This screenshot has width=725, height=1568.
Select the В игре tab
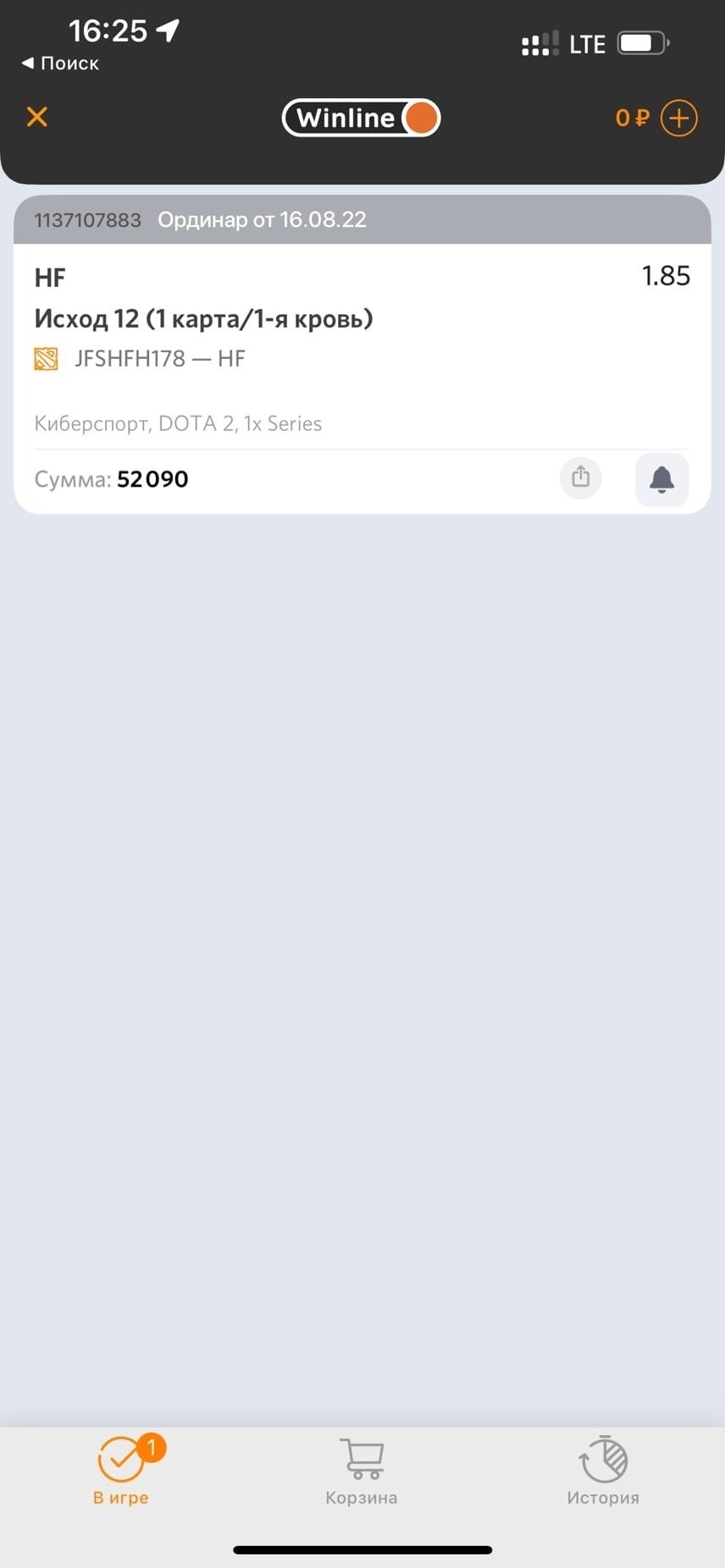[121, 1472]
